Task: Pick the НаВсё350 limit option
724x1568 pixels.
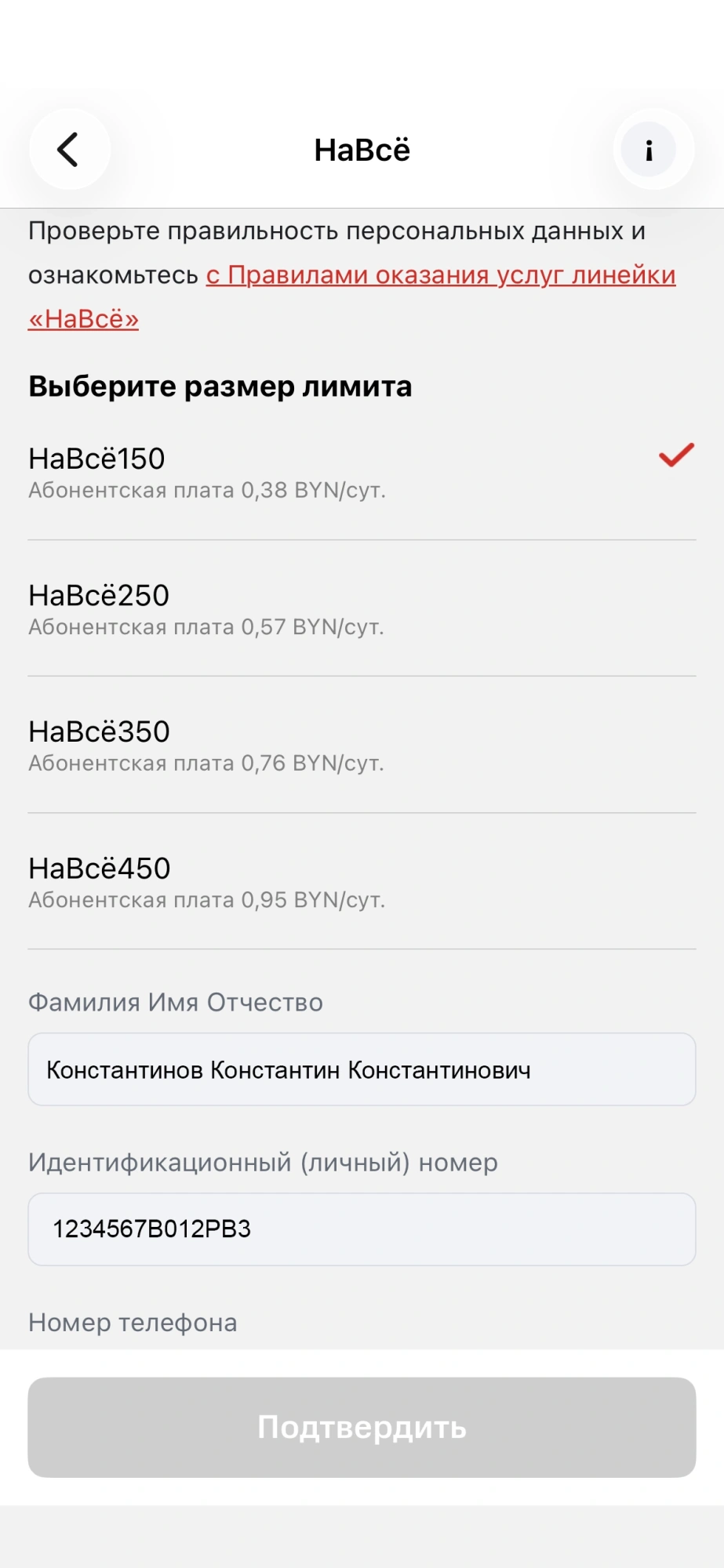Action: pyautogui.click(x=361, y=746)
